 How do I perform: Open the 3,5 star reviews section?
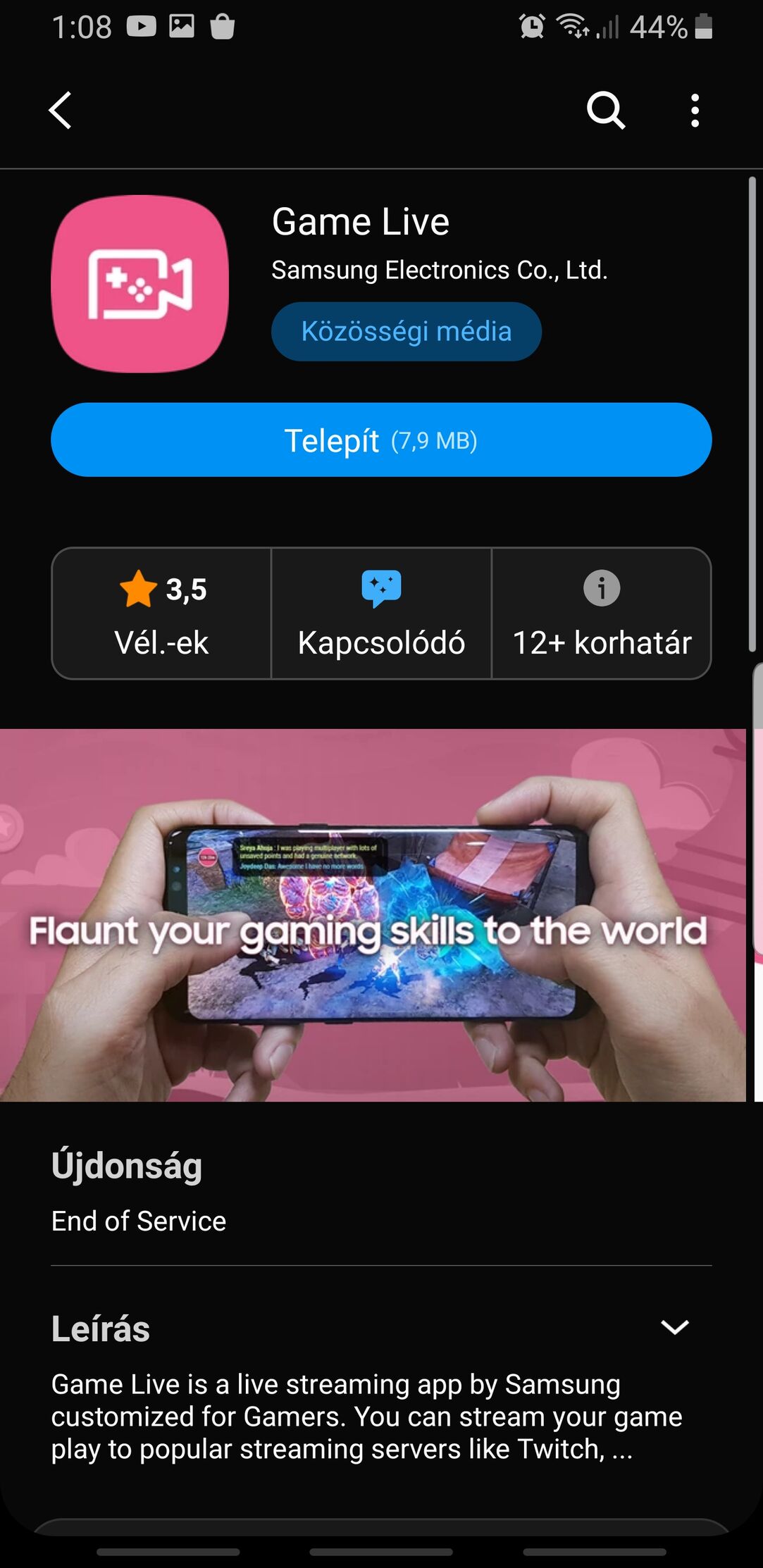(x=162, y=614)
